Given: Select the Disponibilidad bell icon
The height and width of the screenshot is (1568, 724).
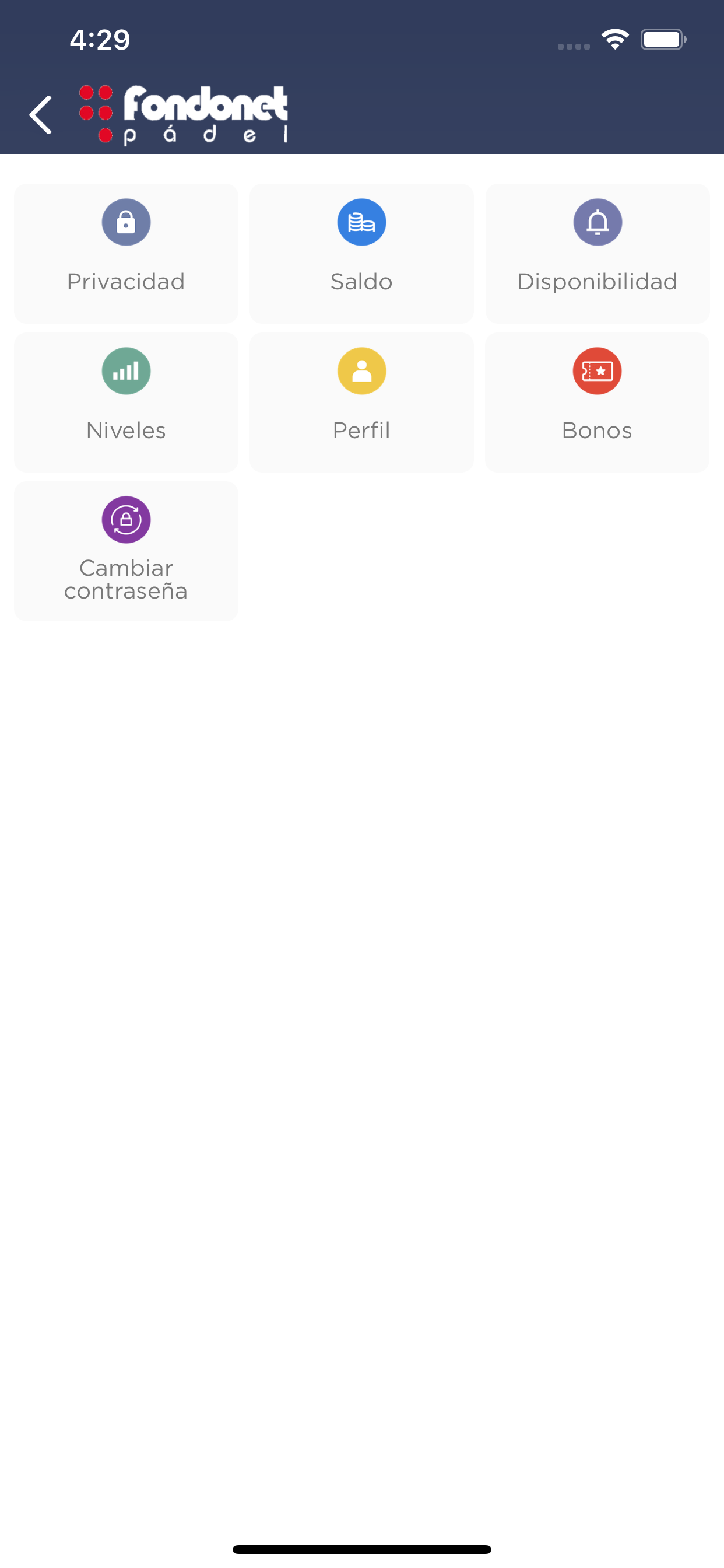Looking at the screenshot, I should click(x=598, y=222).
